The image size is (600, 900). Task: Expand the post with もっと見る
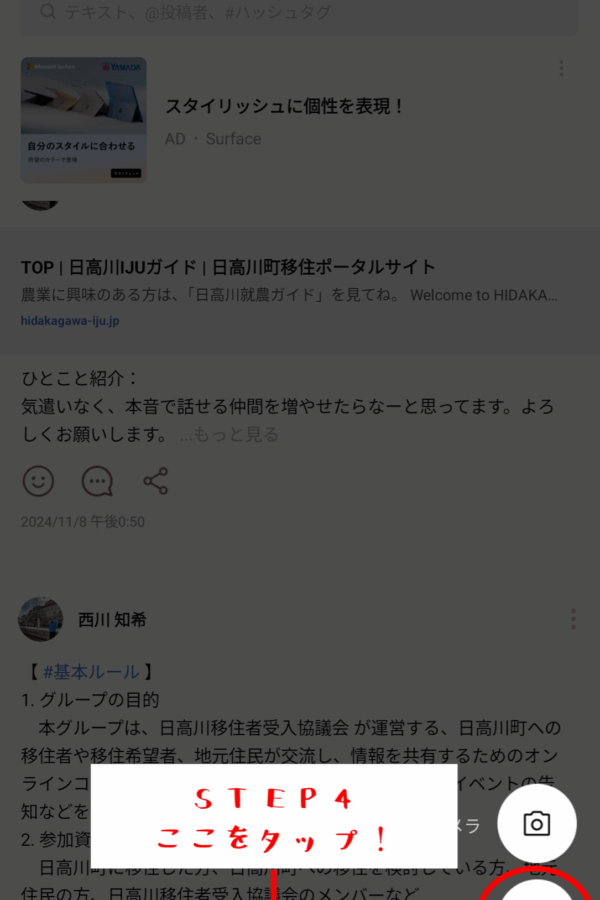(x=229, y=435)
